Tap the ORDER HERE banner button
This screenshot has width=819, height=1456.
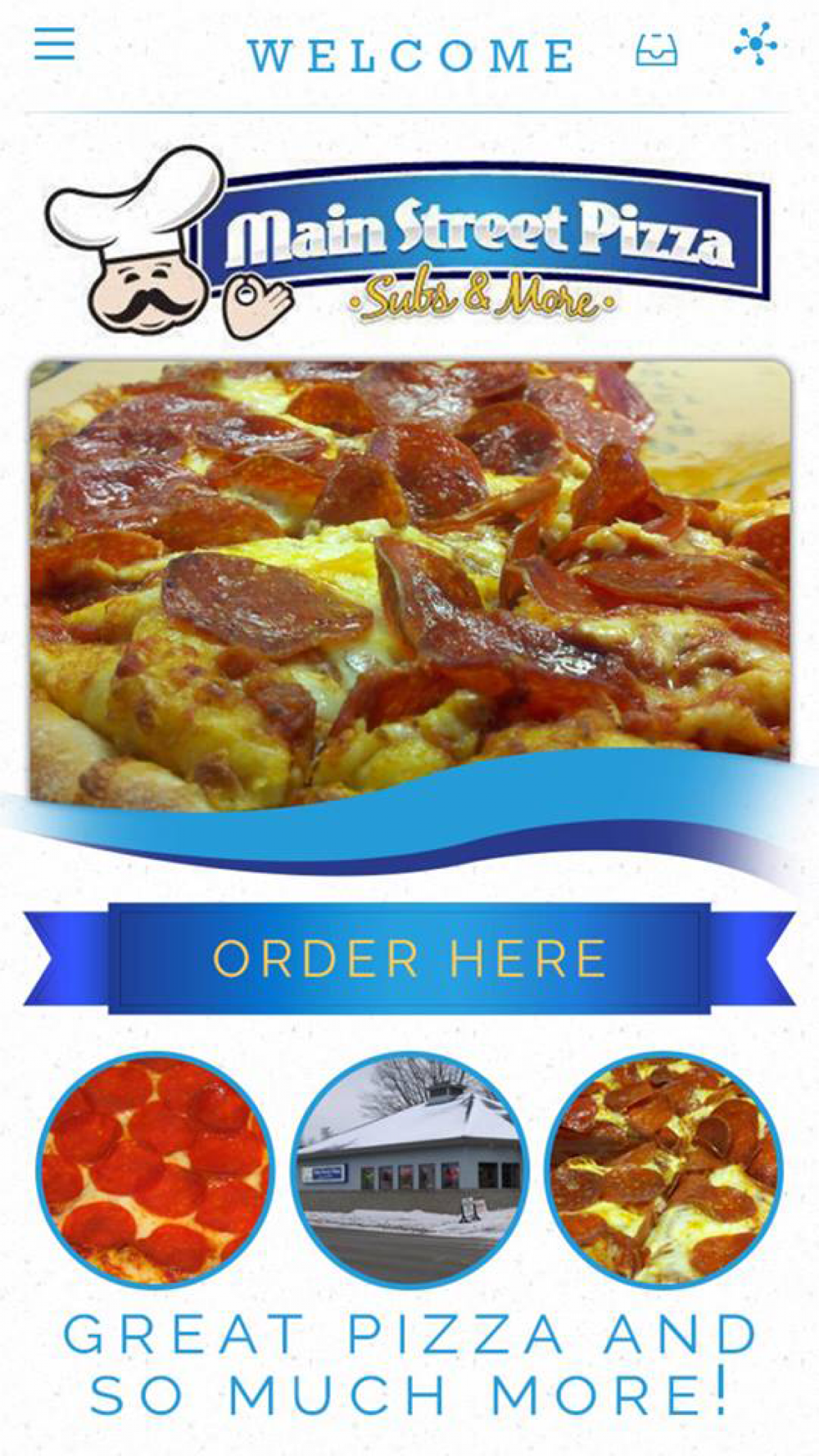click(x=409, y=958)
